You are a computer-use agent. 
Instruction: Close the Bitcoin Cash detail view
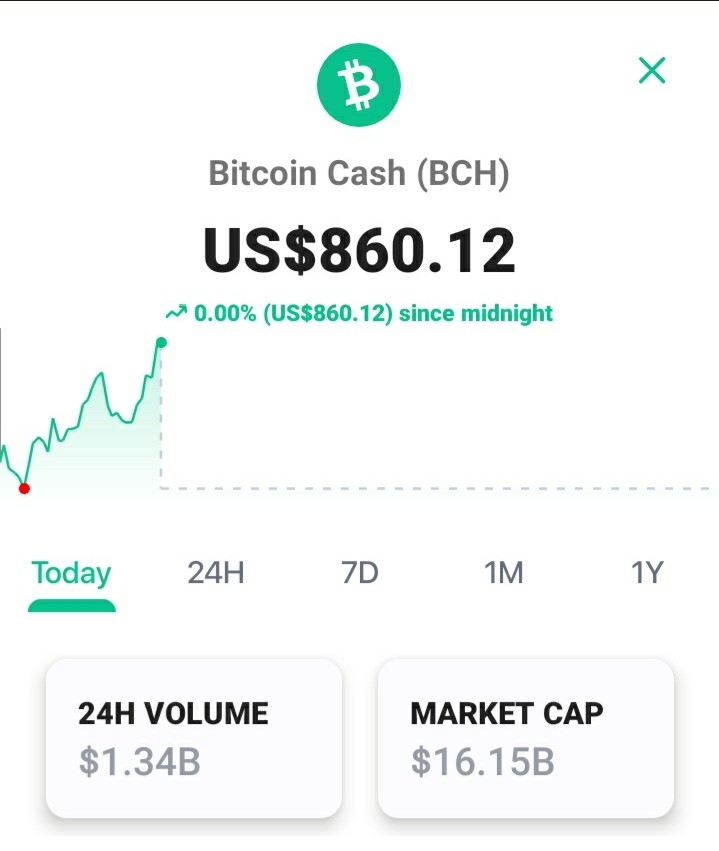pos(652,71)
